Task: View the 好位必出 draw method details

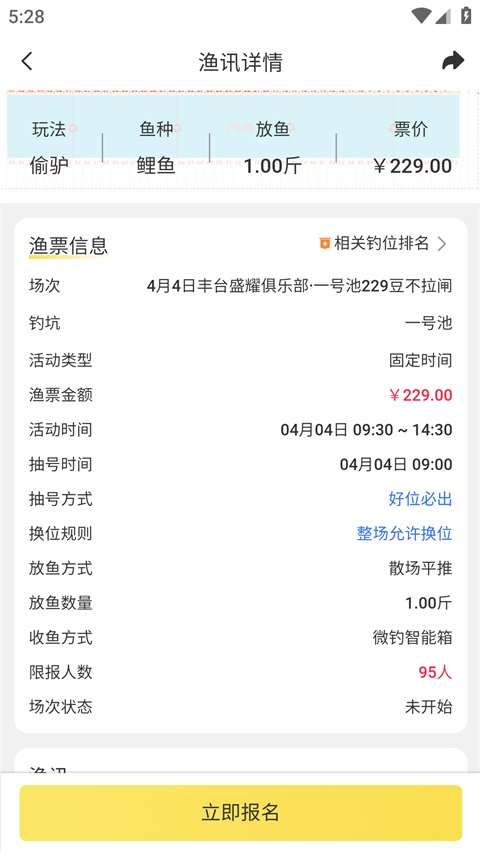Action: coord(420,498)
